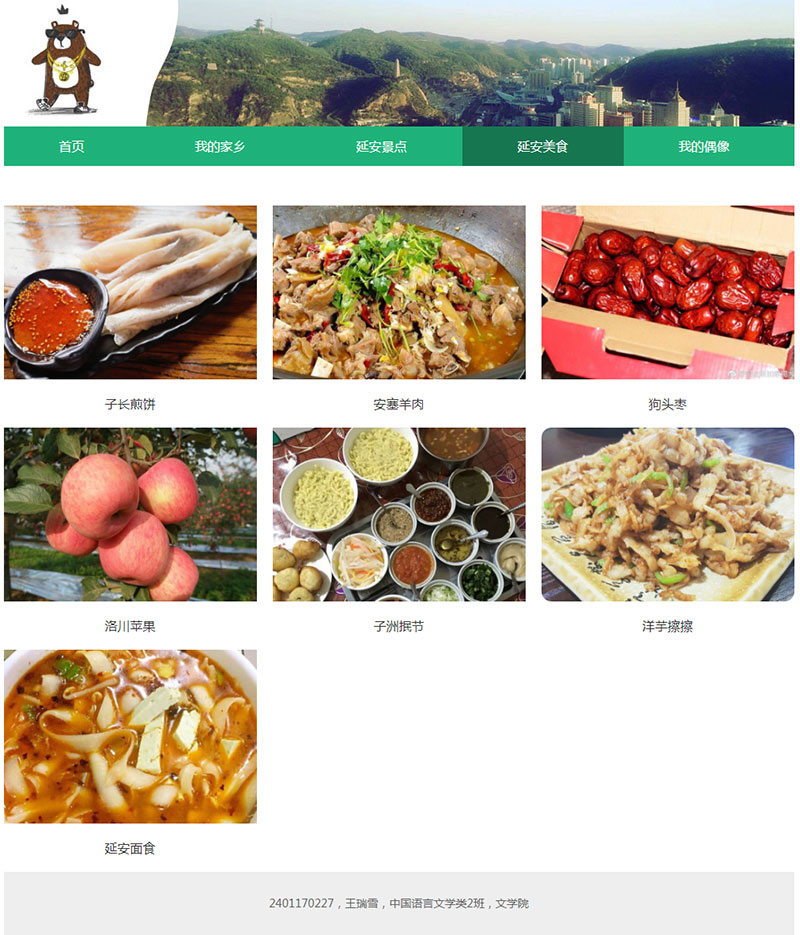This screenshot has height=935, width=800.
Task: Switch to the 延安景点 tab
Action: coord(381,146)
